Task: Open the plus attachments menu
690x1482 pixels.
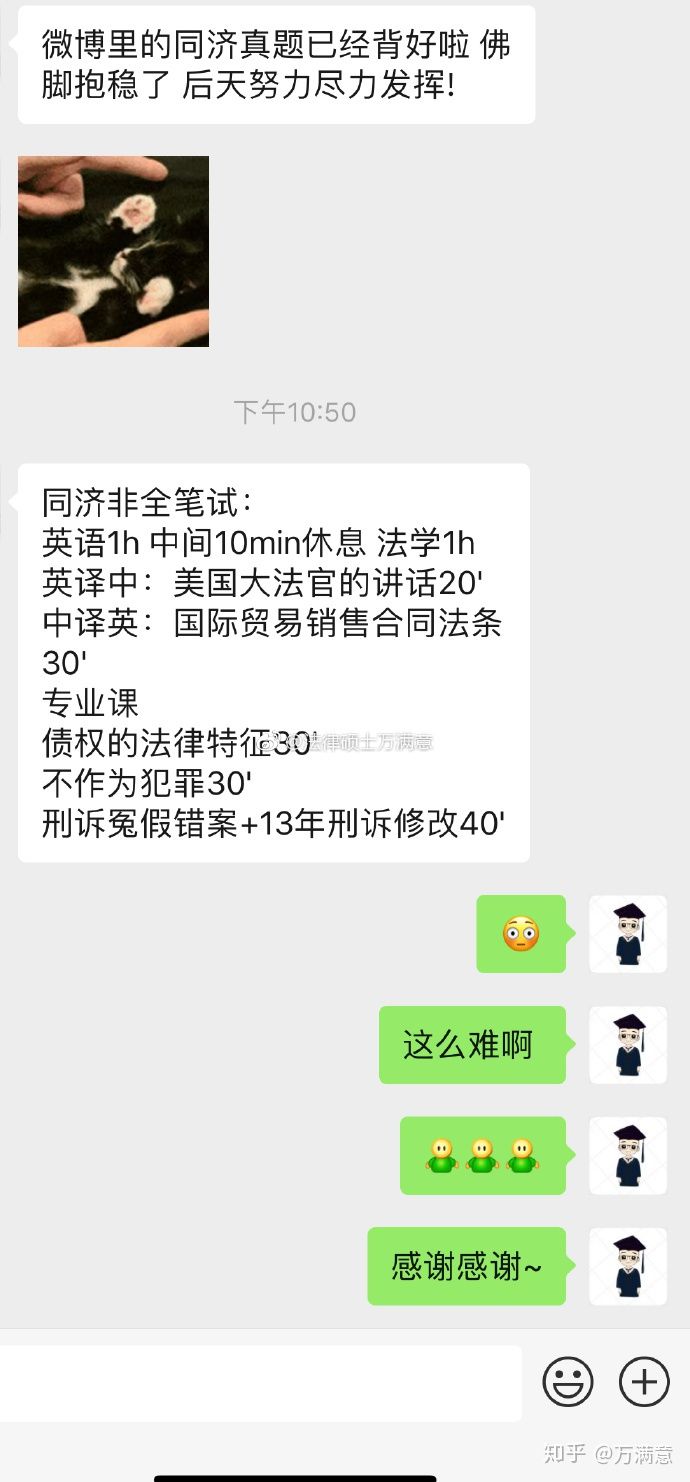Action: point(644,1382)
